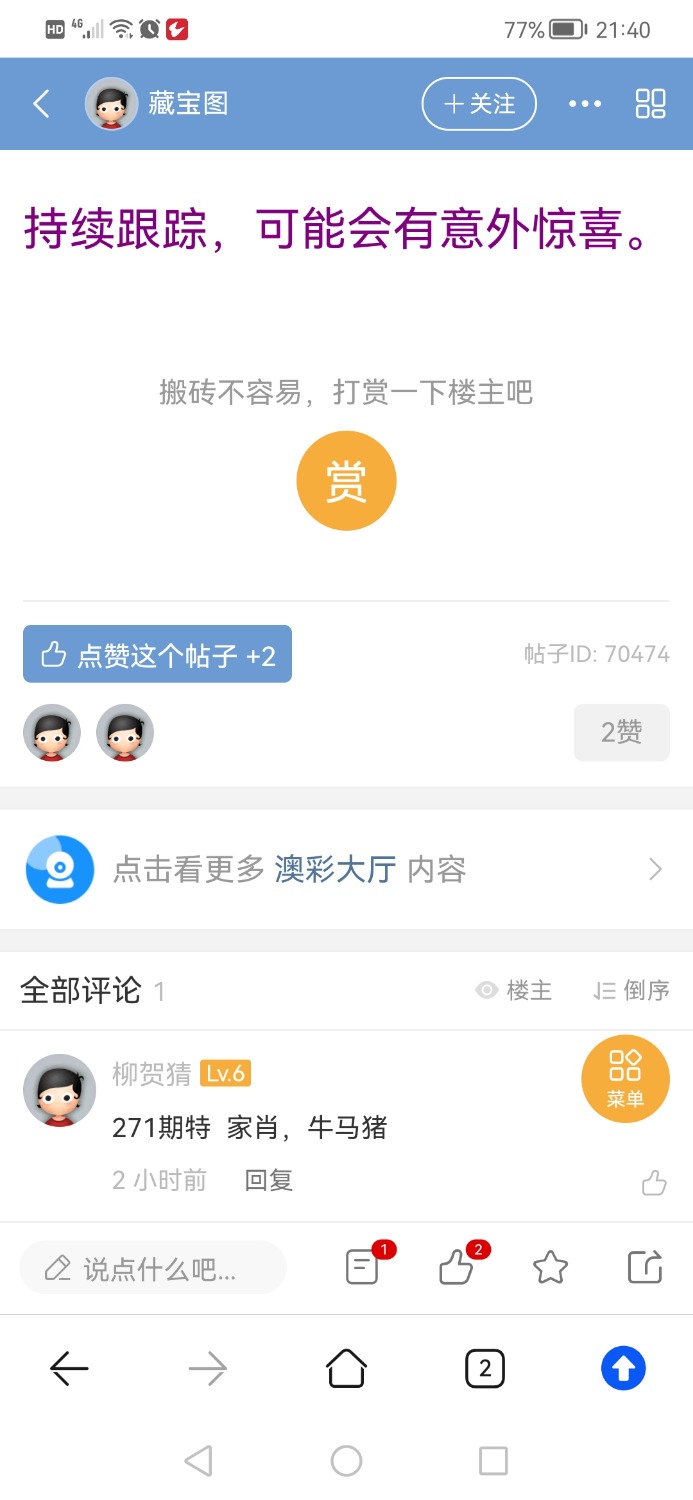
Task: Tap the 说点什么吧 comment field
Action: pos(153,1269)
